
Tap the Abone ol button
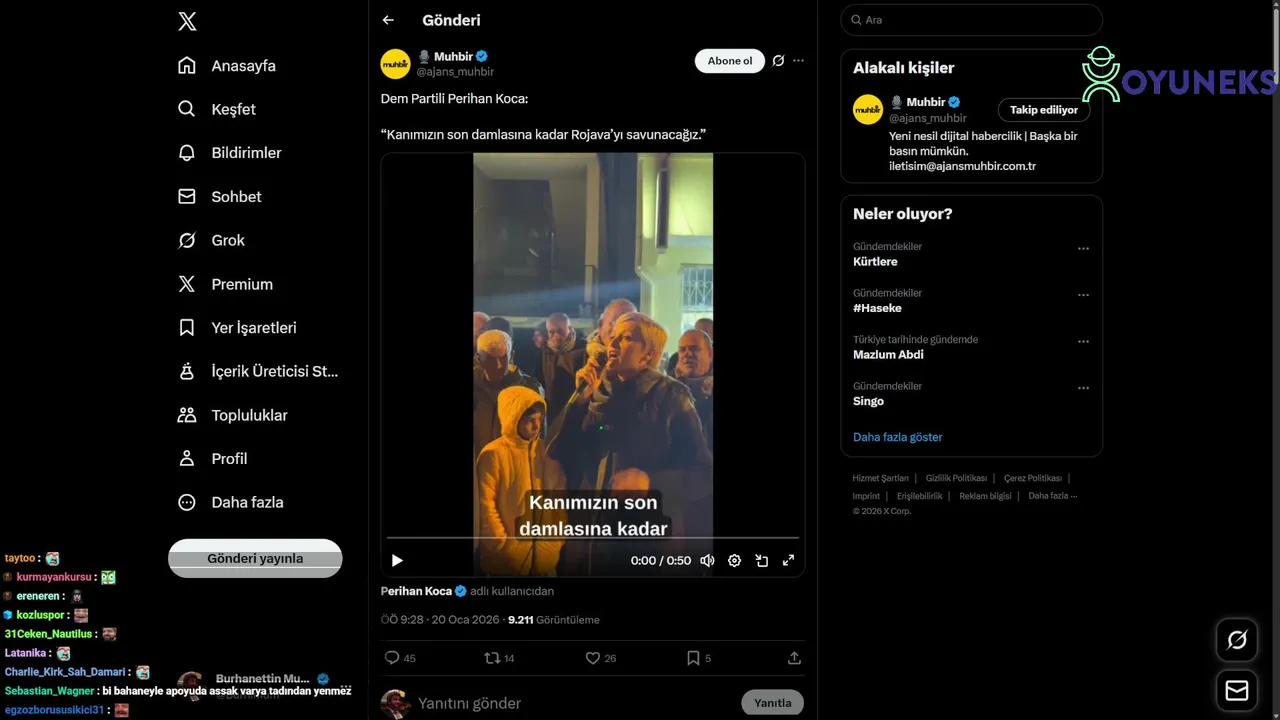click(729, 61)
